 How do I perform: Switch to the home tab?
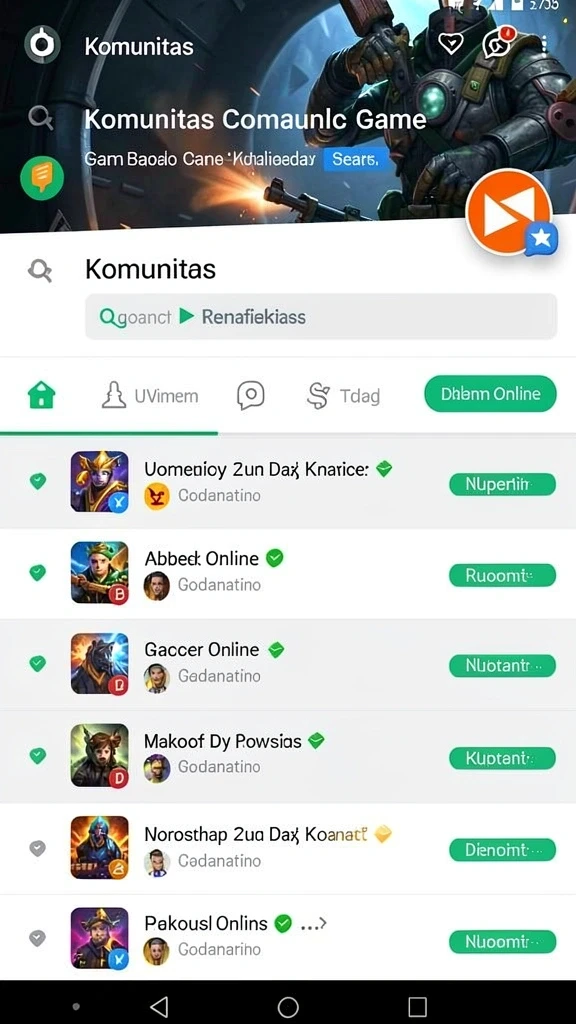click(41, 395)
